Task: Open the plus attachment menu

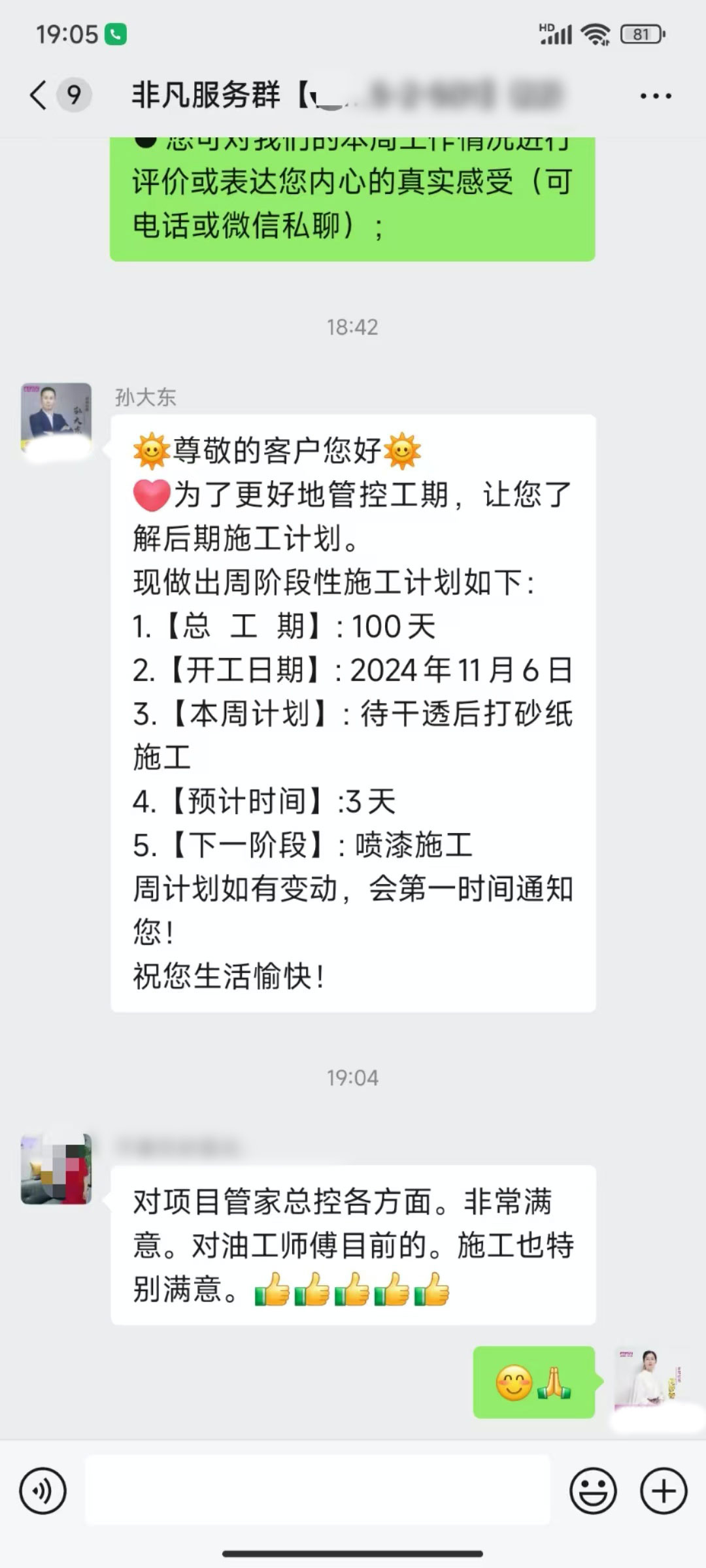Action: [664, 1491]
